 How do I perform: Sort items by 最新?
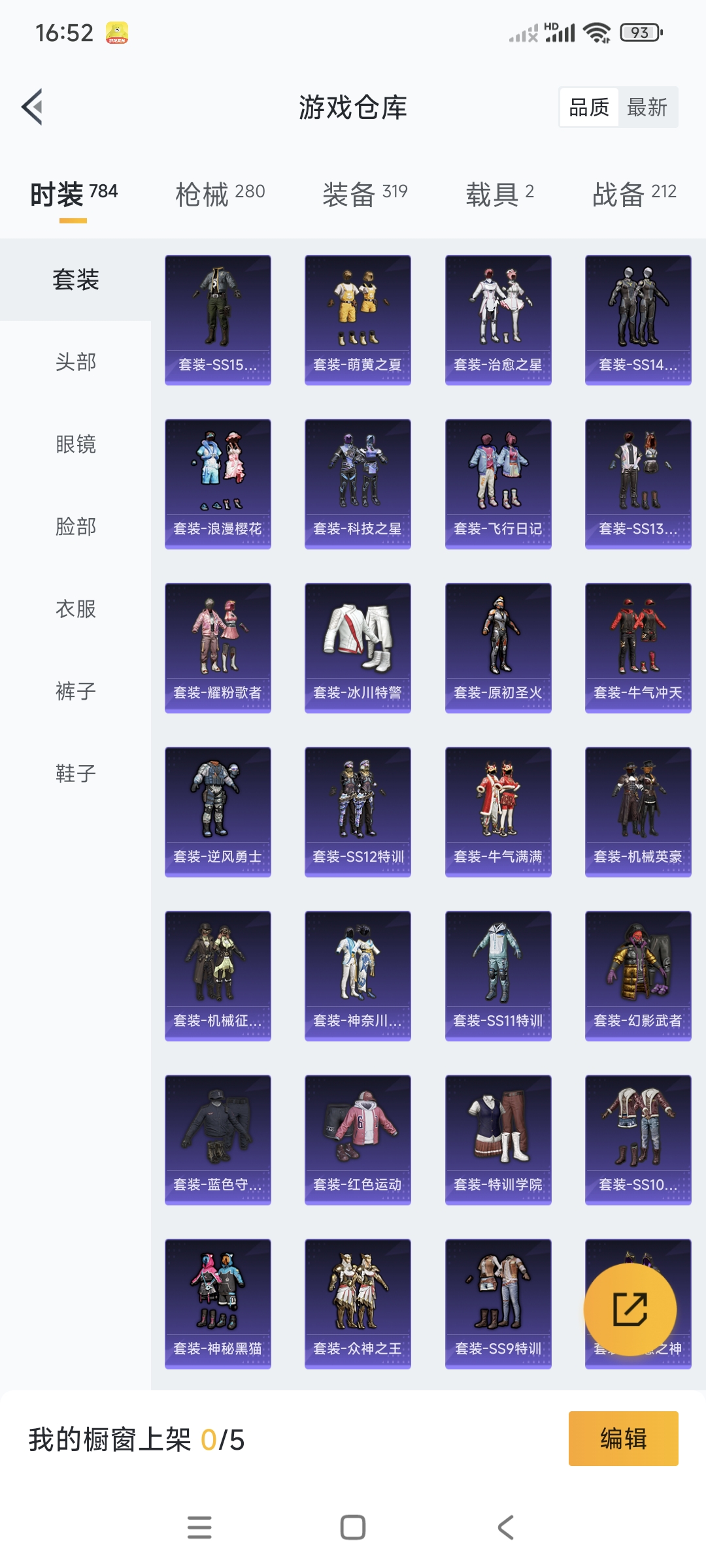647,107
